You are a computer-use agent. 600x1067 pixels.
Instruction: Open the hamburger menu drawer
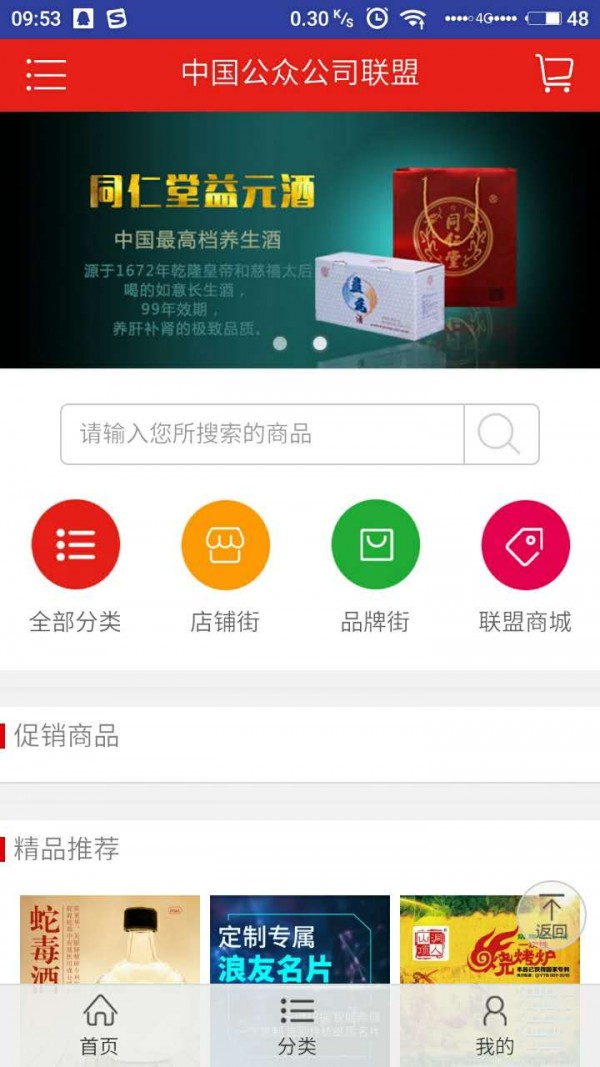pyautogui.click(x=46, y=74)
